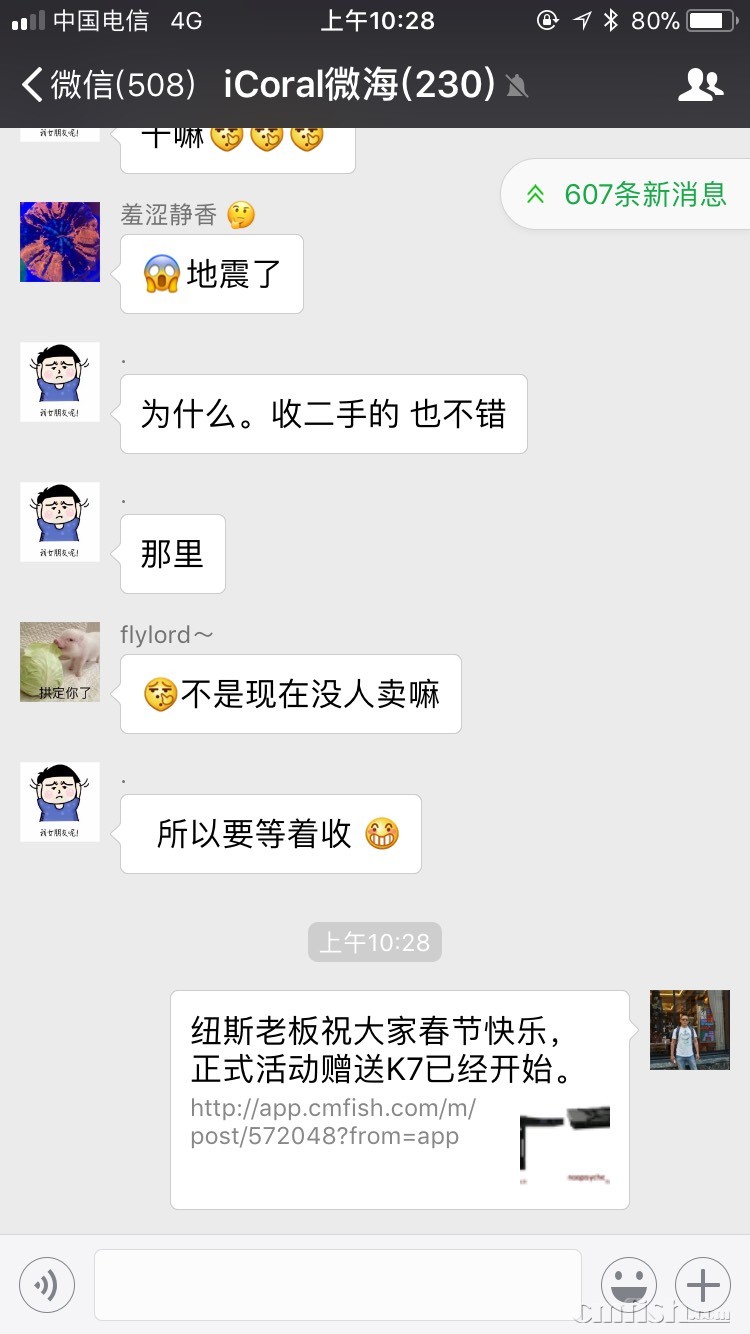Jump to the 607 new messages
This screenshot has width=750, height=1334.
tap(628, 194)
